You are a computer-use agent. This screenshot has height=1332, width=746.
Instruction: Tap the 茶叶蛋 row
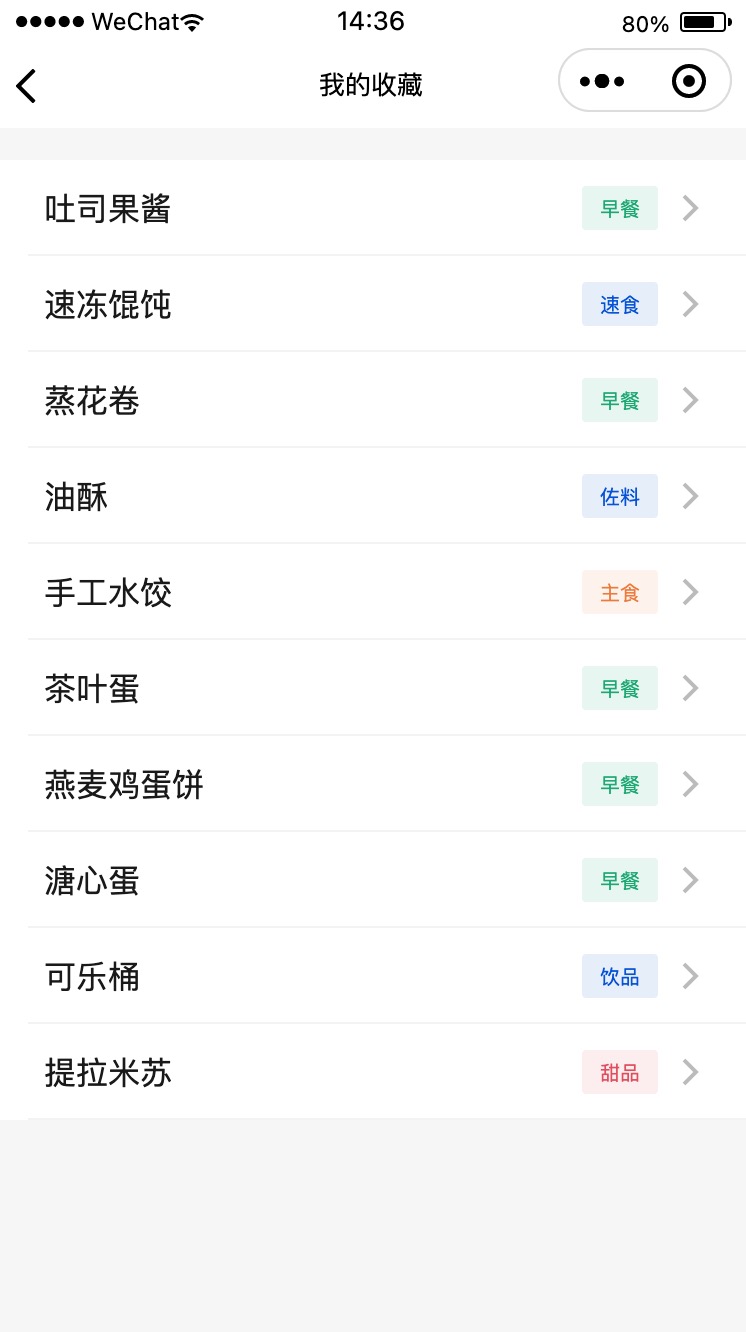click(x=373, y=688)
